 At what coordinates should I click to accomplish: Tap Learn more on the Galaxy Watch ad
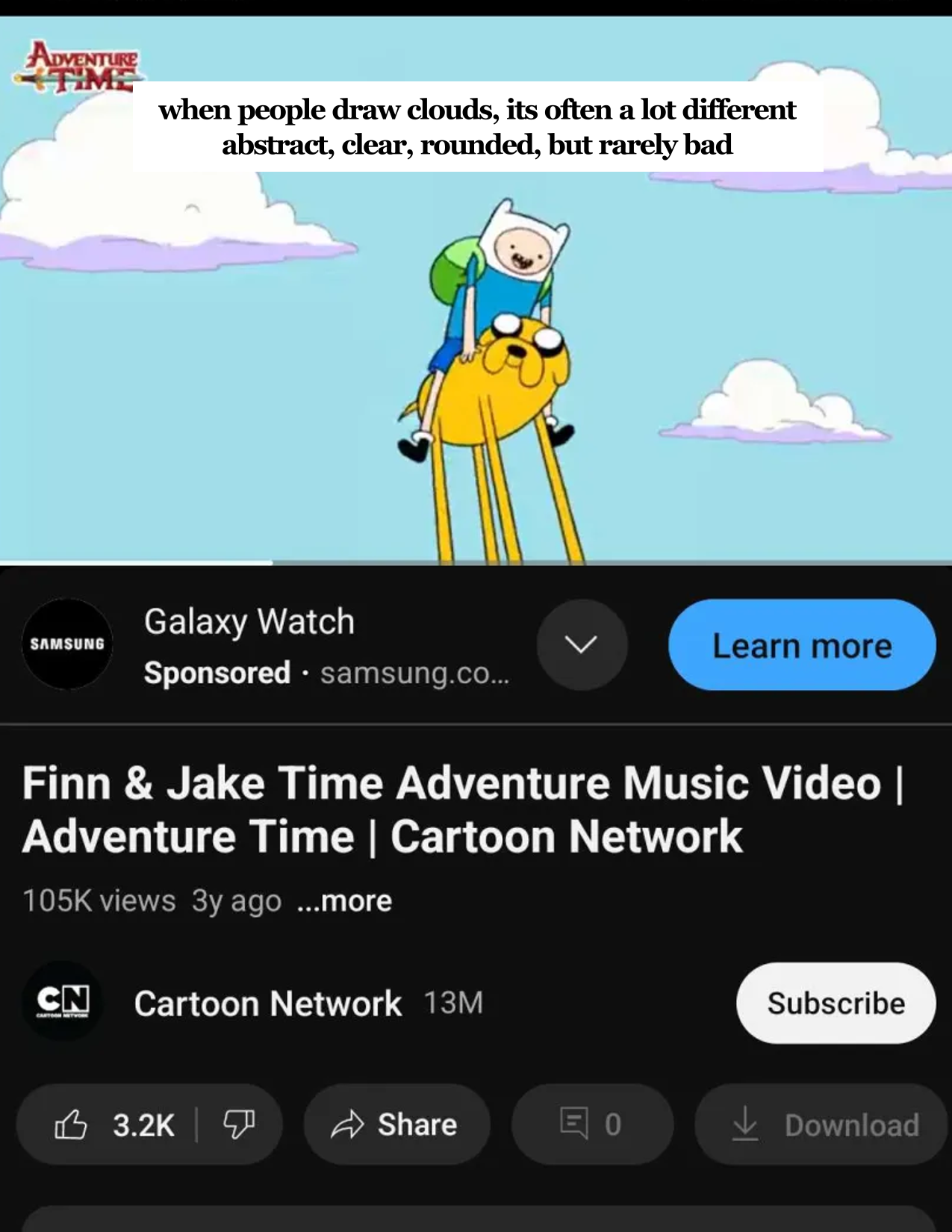[x=801, y=645]
